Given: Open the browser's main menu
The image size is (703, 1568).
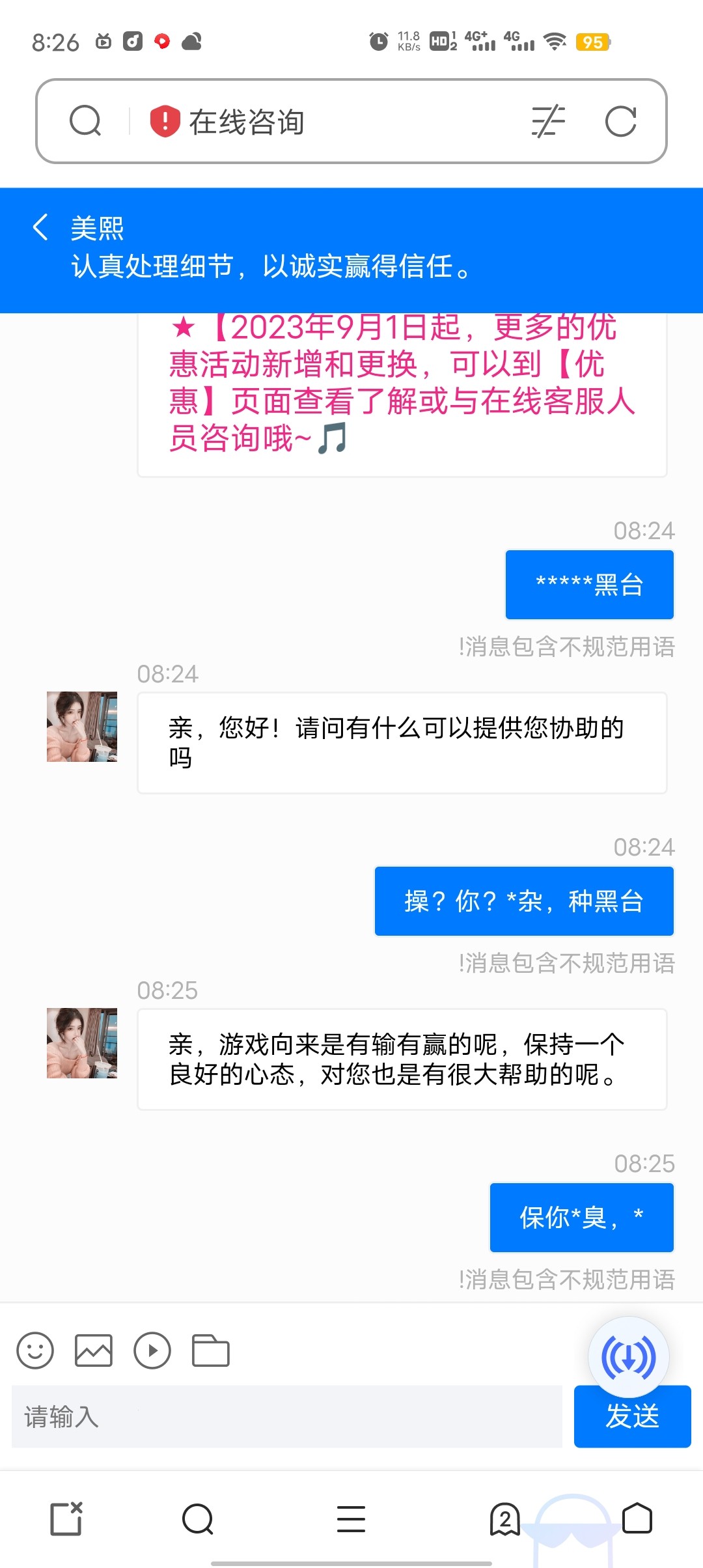Looking at the screenshot, I should tap(351, 1520).
